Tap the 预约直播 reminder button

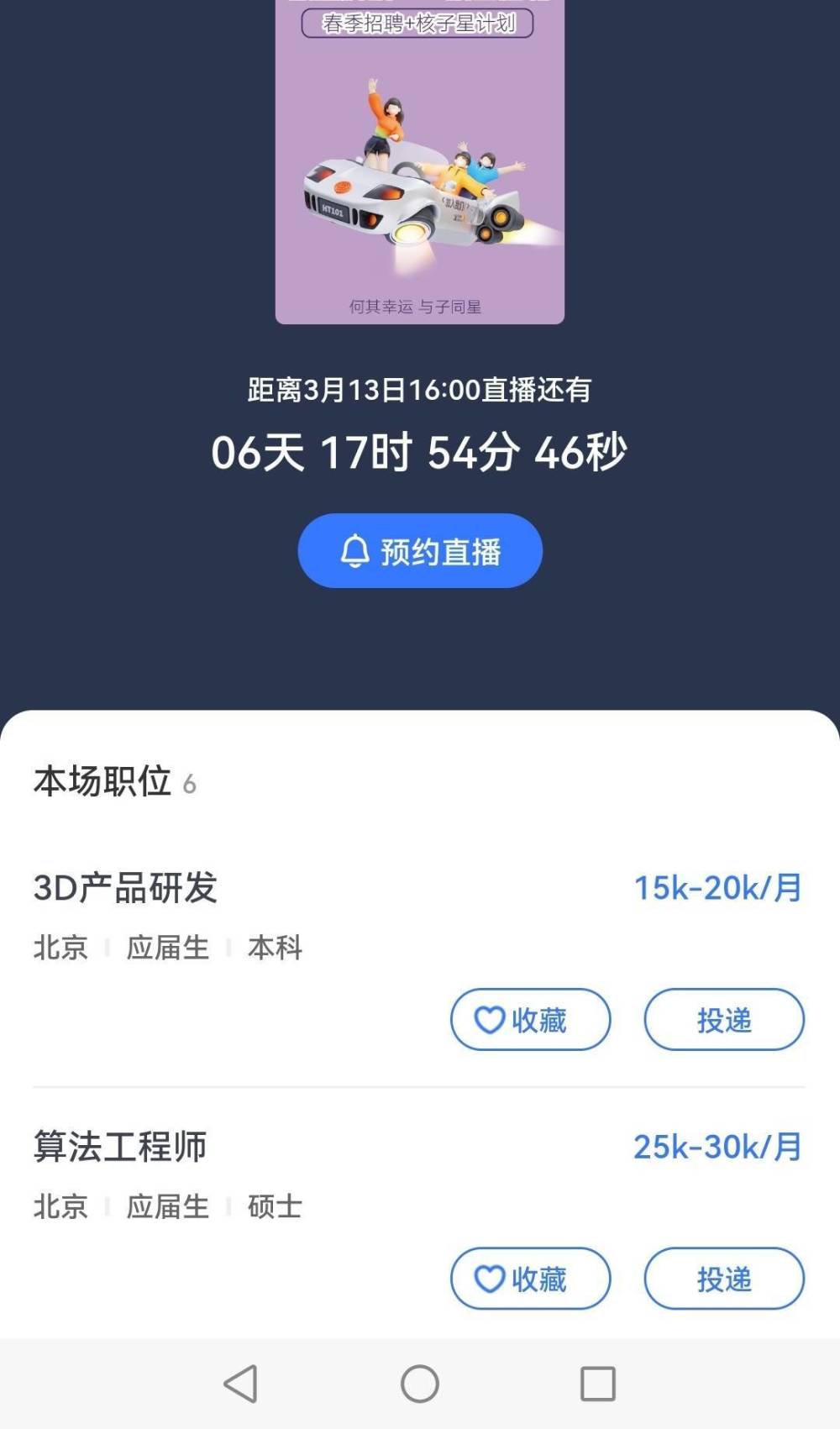click(420, 551)
